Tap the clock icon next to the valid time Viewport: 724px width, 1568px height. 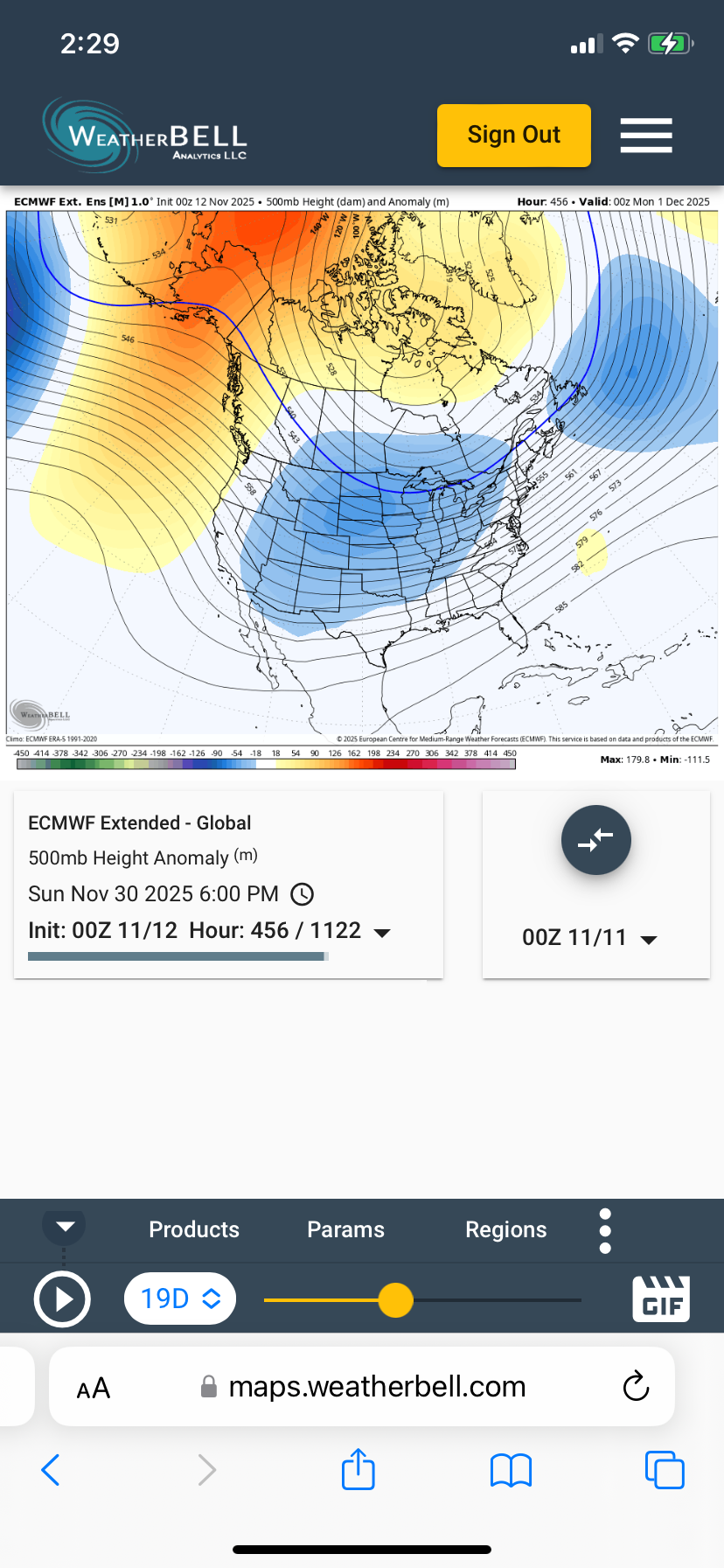302,894
